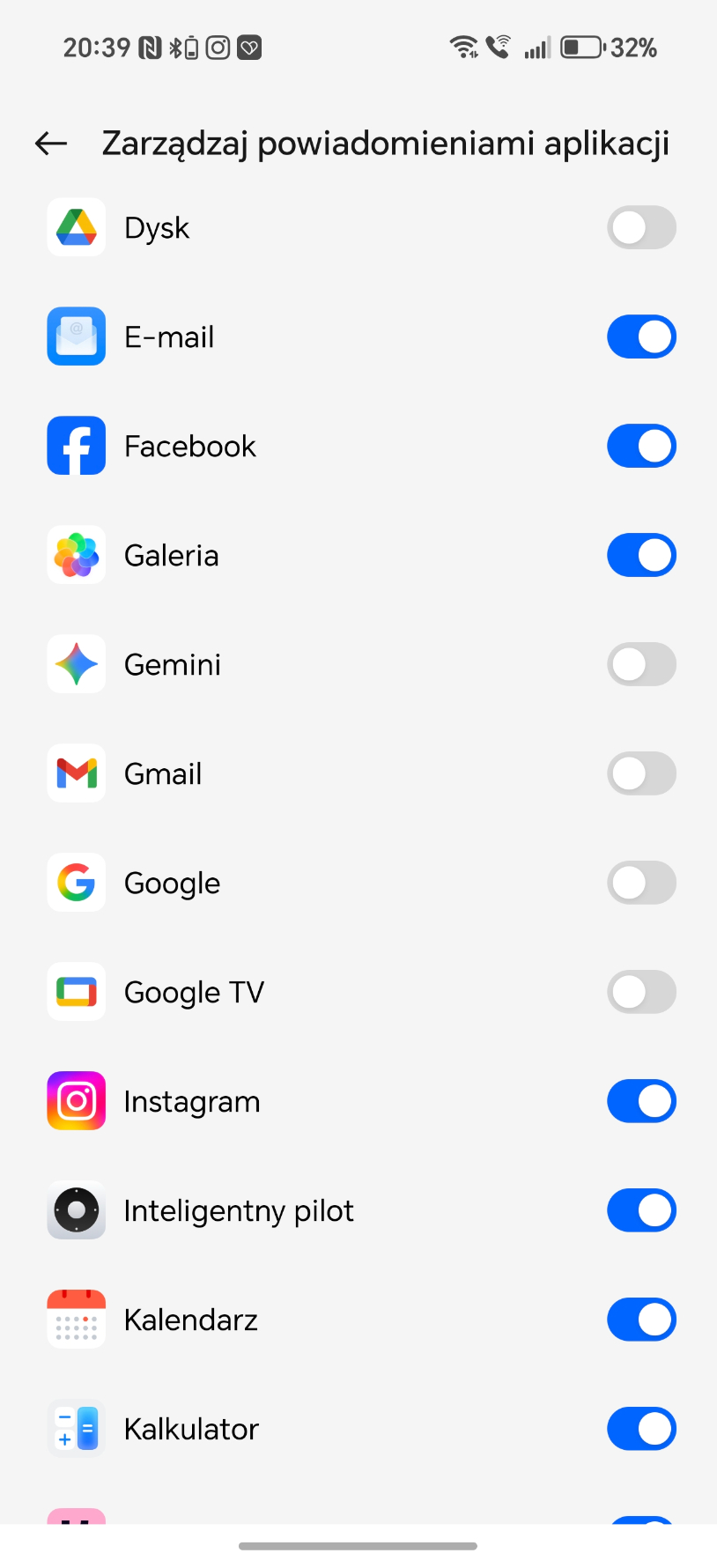
Task: Switch off Kalkulator notifications
Action: [640, 1430]
